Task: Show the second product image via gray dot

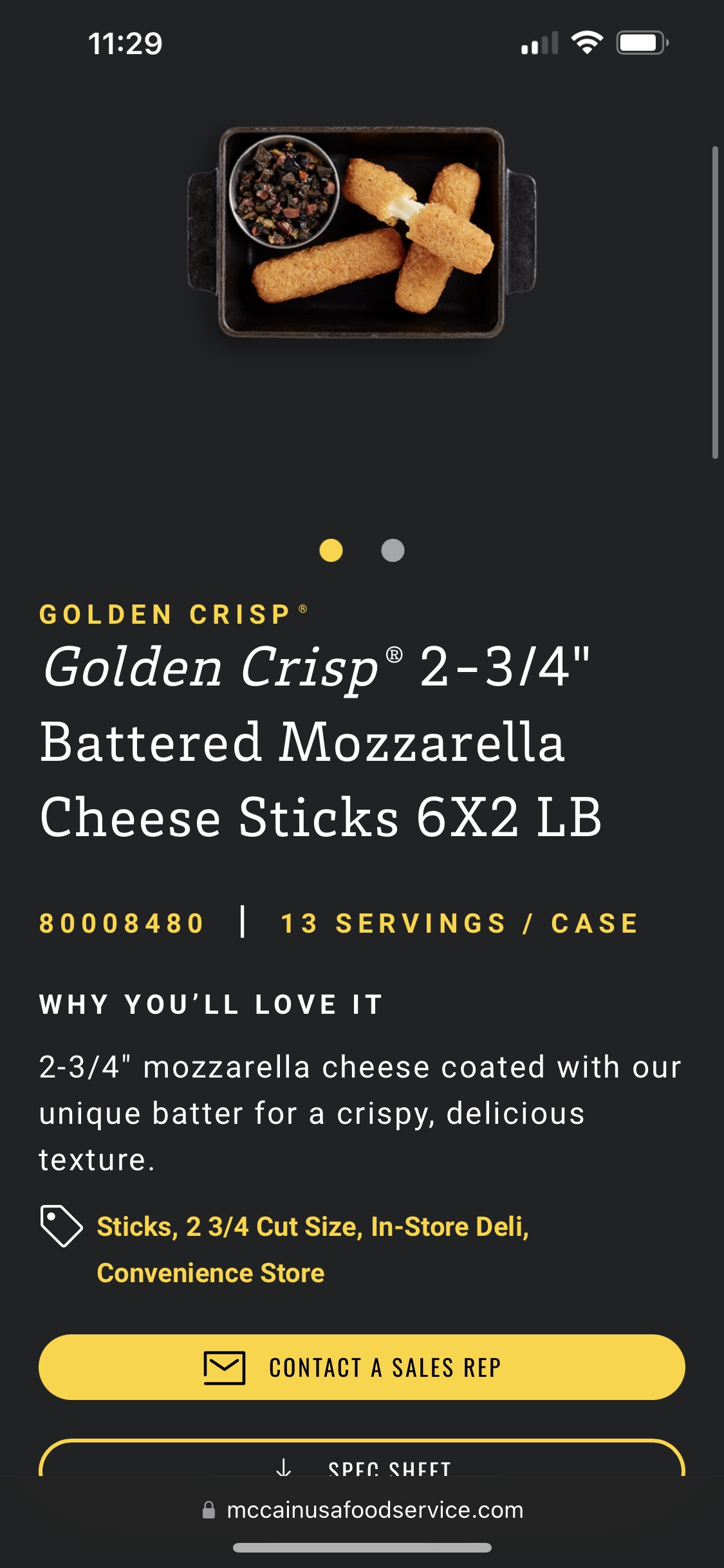Action: [x=393, y=550]
